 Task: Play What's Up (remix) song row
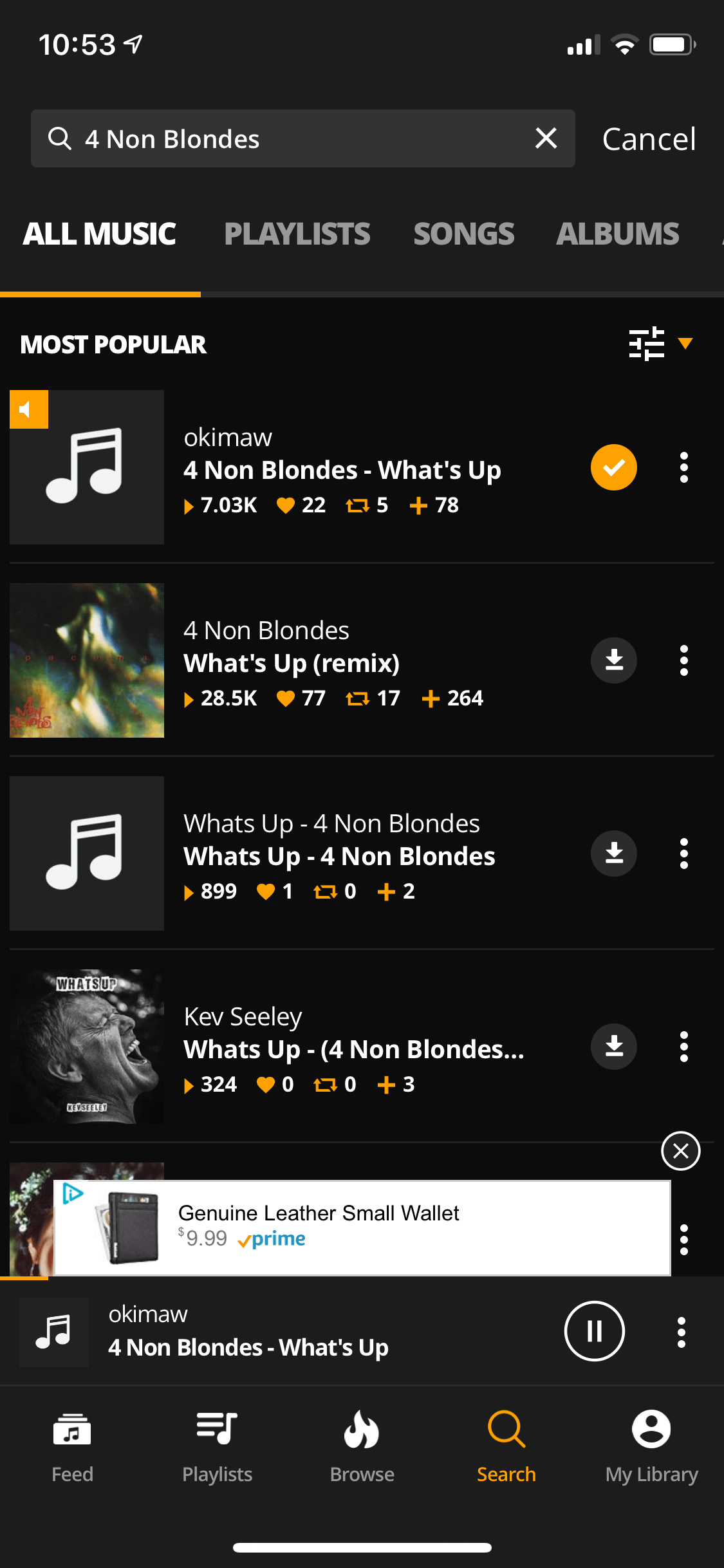coord(362,660)
